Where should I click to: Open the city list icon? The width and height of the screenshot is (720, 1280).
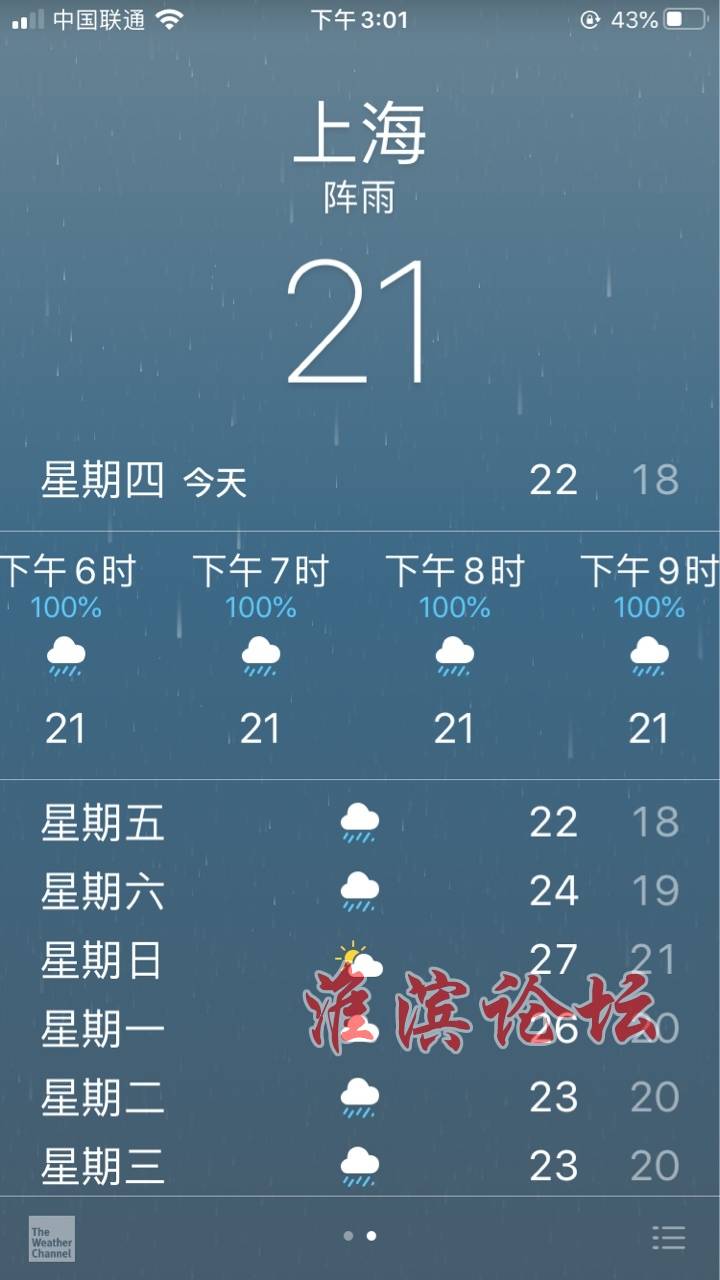[668, 1237]
